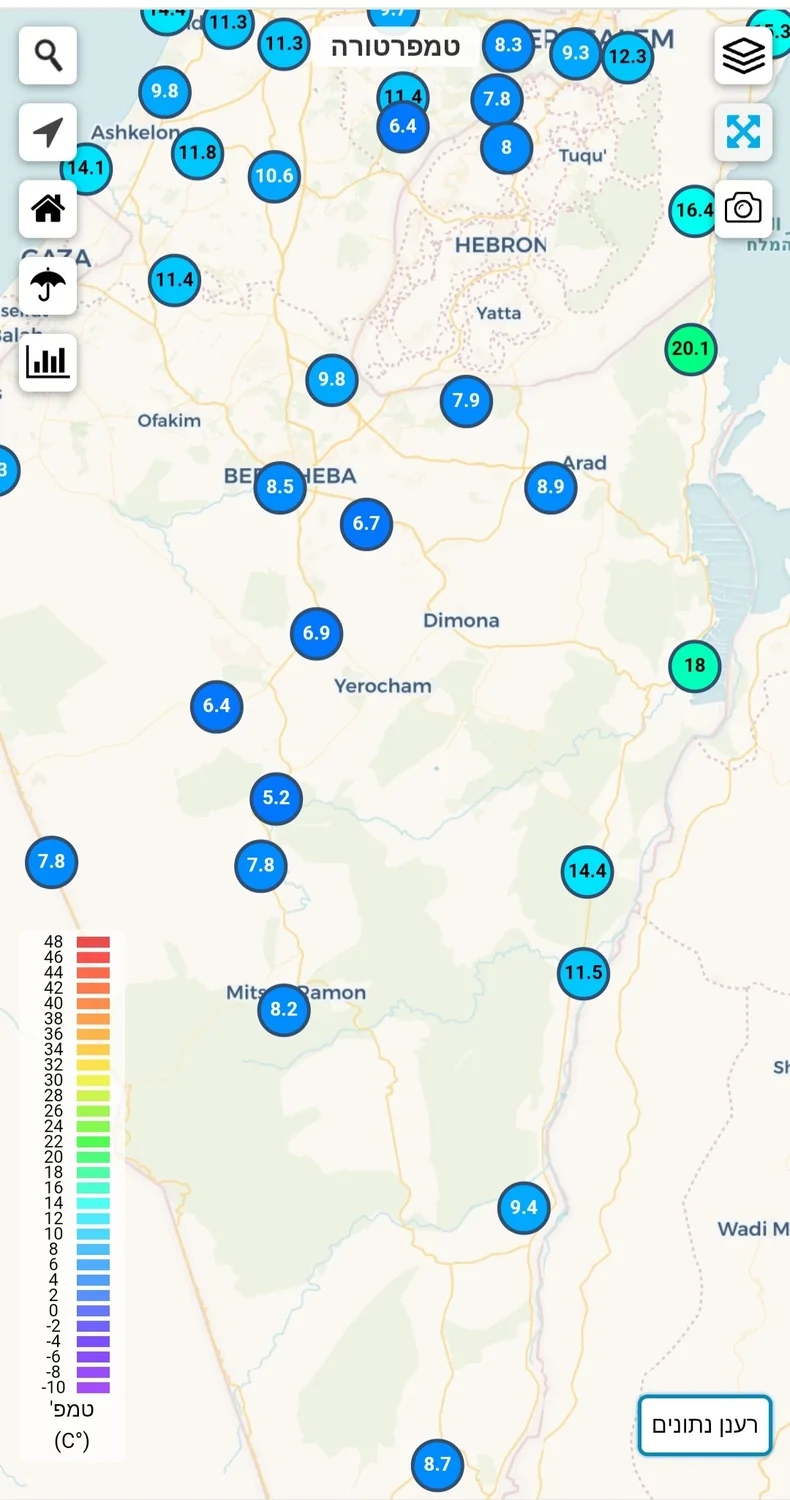
Task: Open the 18 degree station marker
Action: (x=695, y=665)
